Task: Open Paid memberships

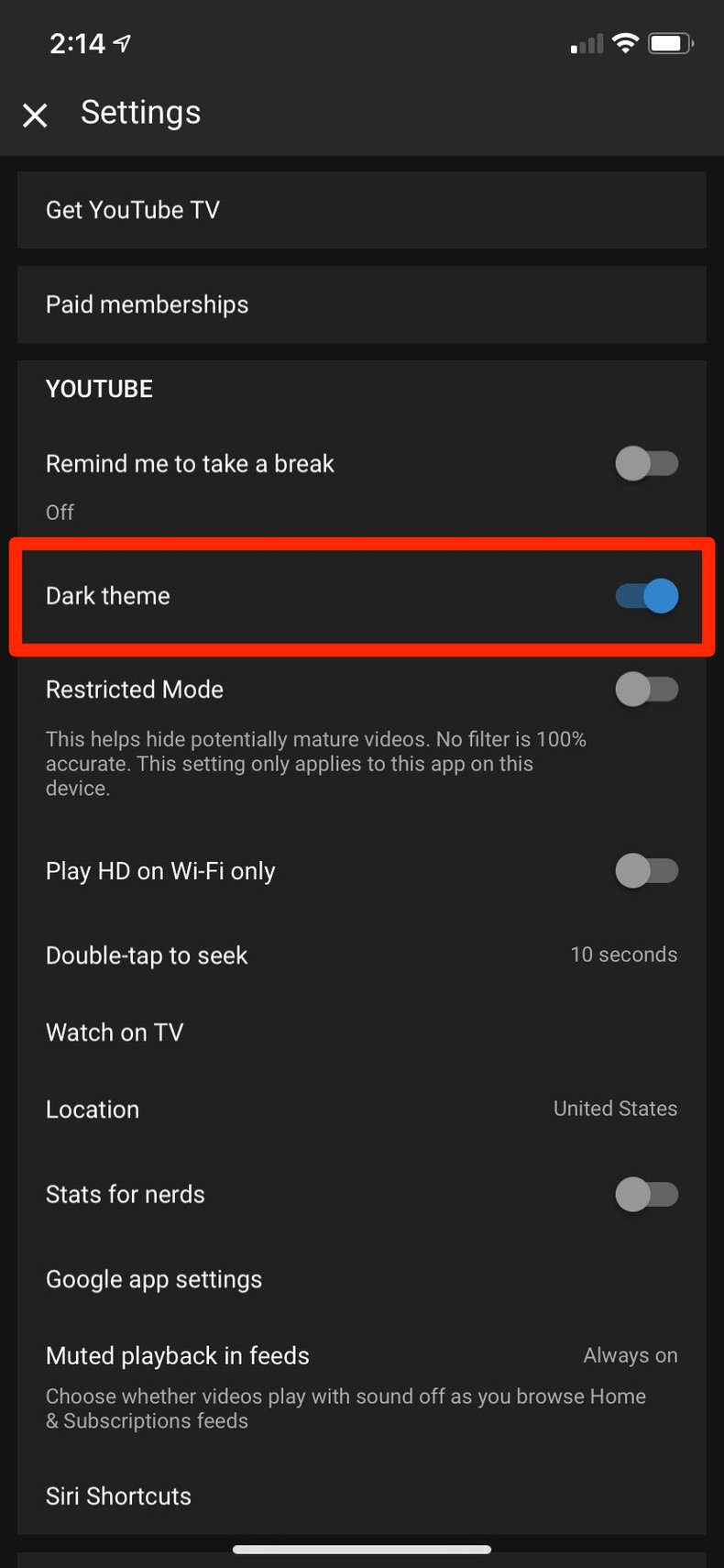Action: [x=361, y=304]
